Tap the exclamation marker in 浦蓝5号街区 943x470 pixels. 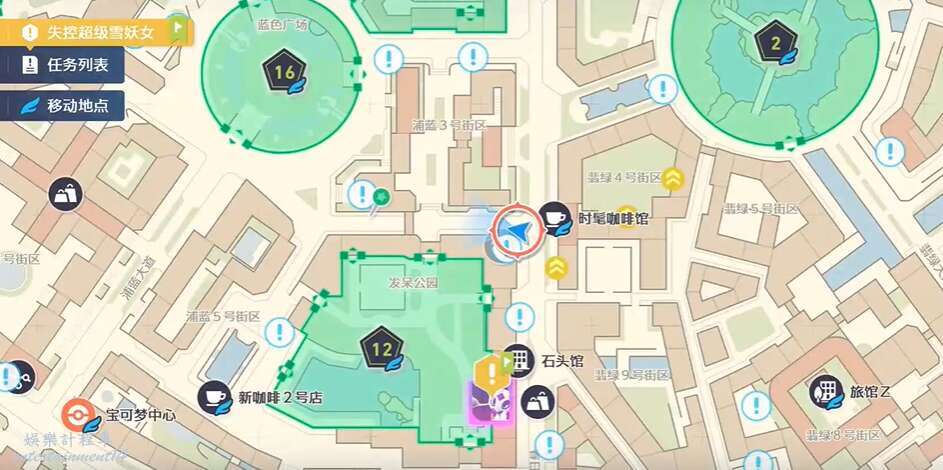[x=279, y=332]
